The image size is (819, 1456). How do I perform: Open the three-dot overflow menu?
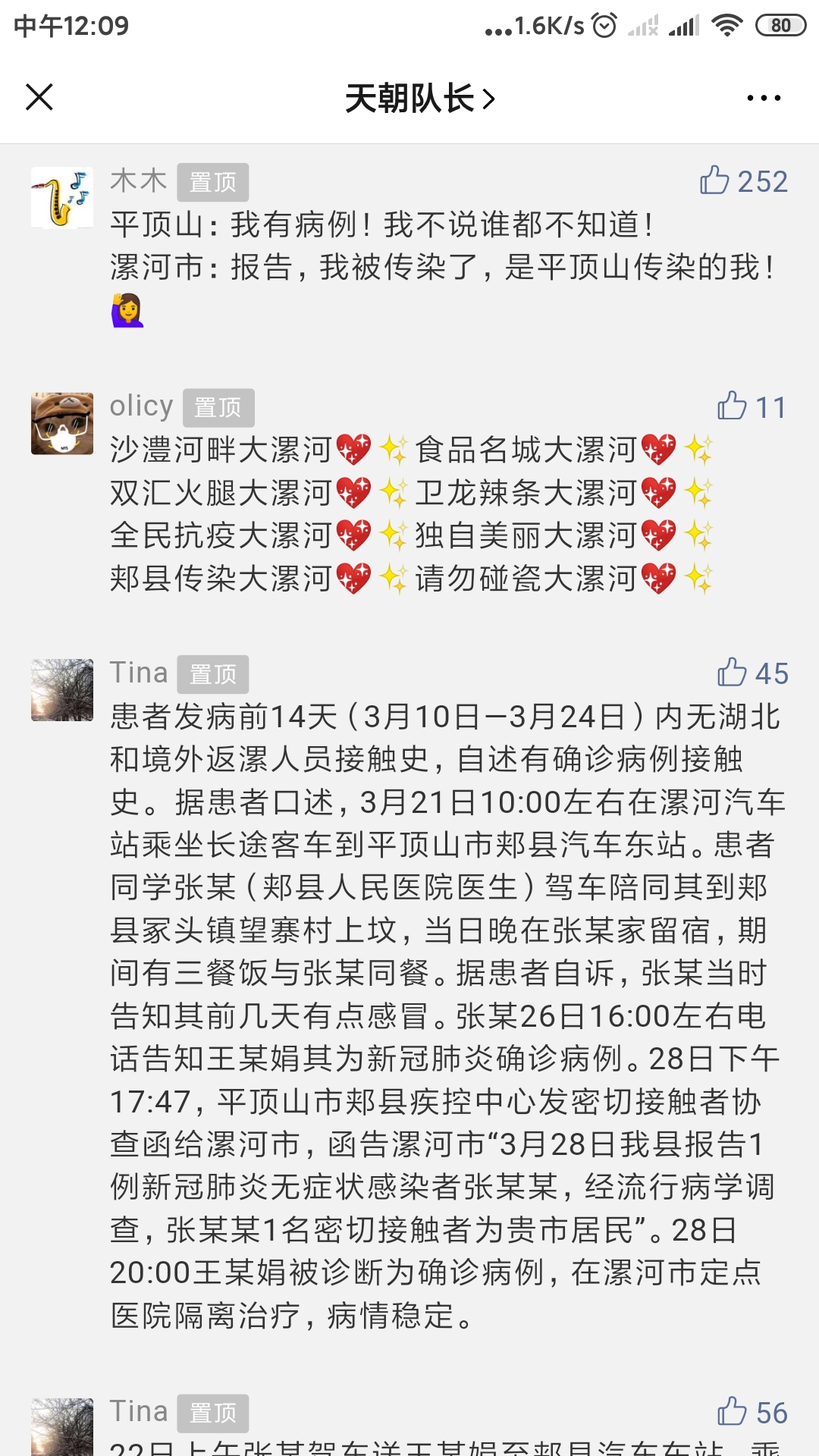[x=763, y=98]
